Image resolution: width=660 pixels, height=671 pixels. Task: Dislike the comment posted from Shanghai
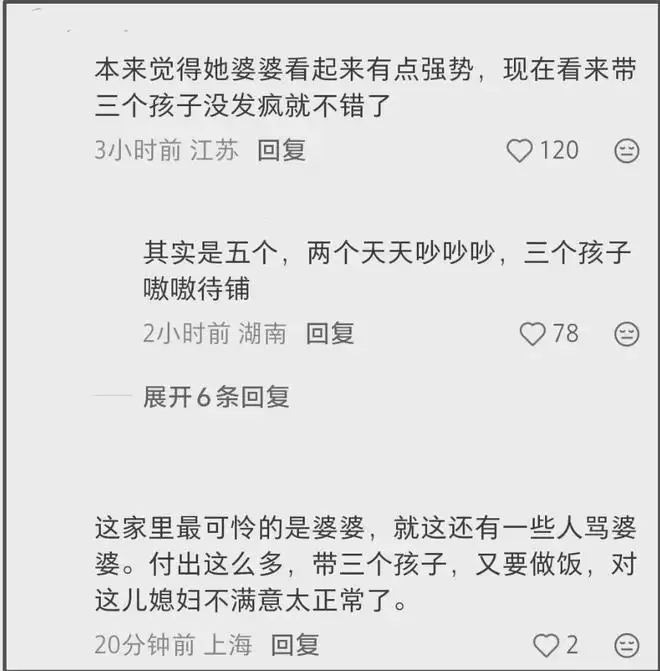[627, 645]
